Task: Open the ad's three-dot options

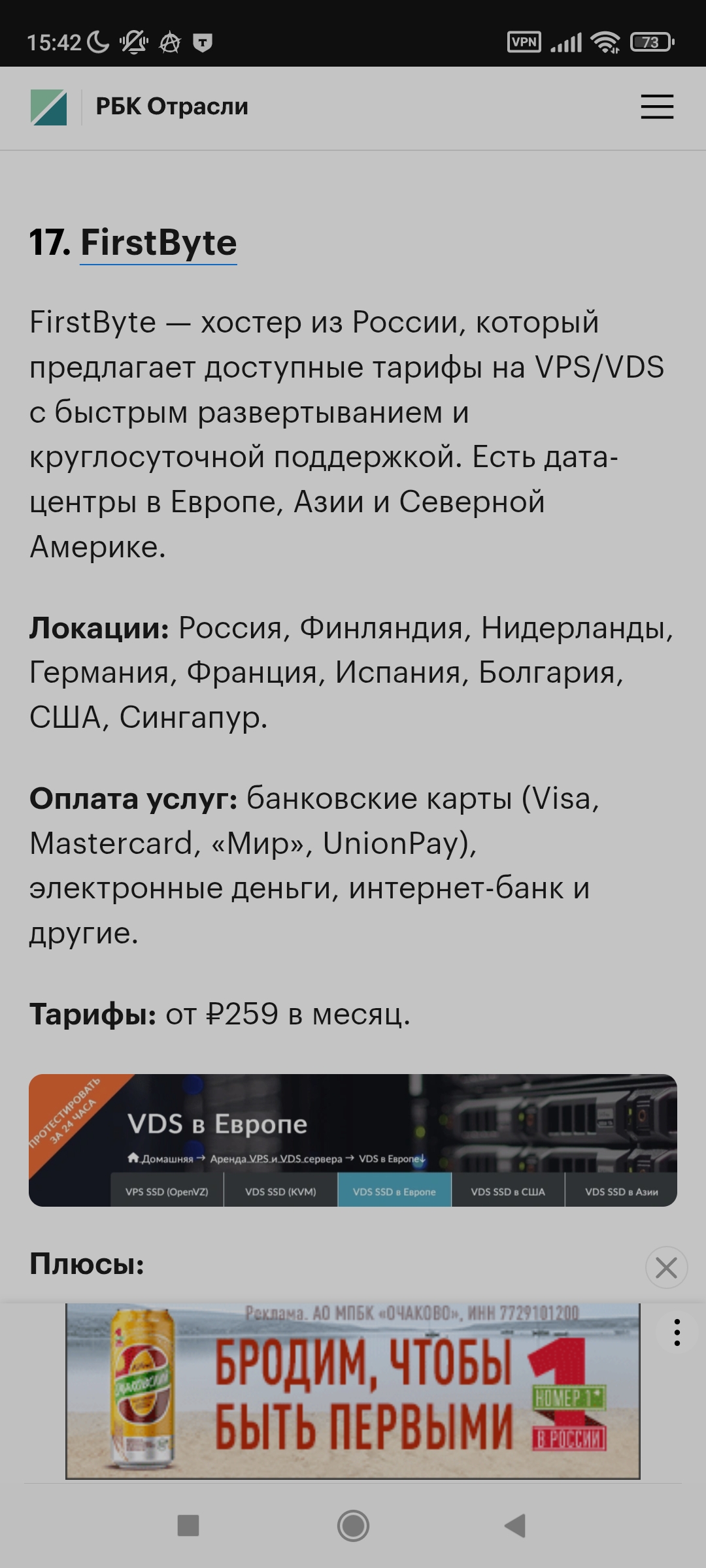Action: (677, 1332)
